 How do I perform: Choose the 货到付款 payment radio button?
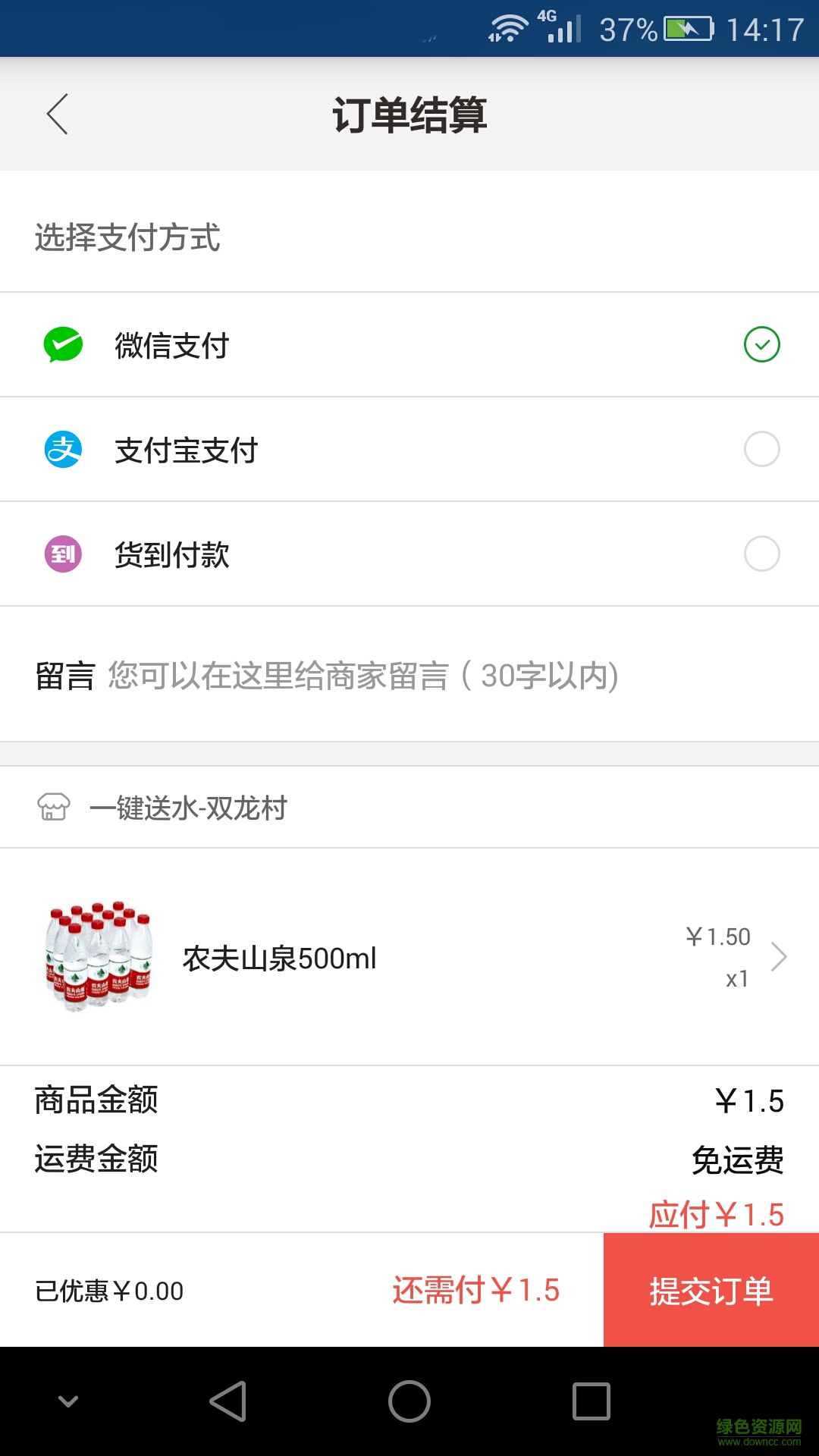pos(761,554)
